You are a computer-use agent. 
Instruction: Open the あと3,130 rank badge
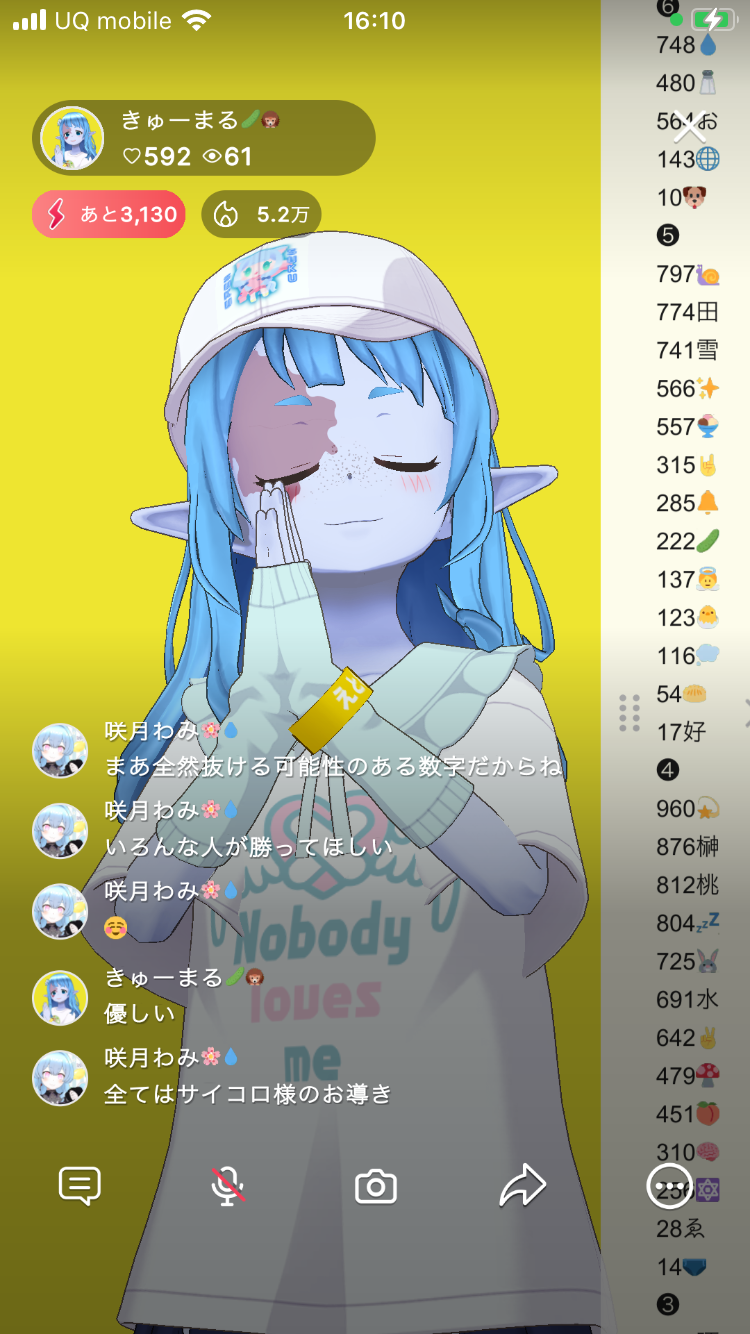109,214
